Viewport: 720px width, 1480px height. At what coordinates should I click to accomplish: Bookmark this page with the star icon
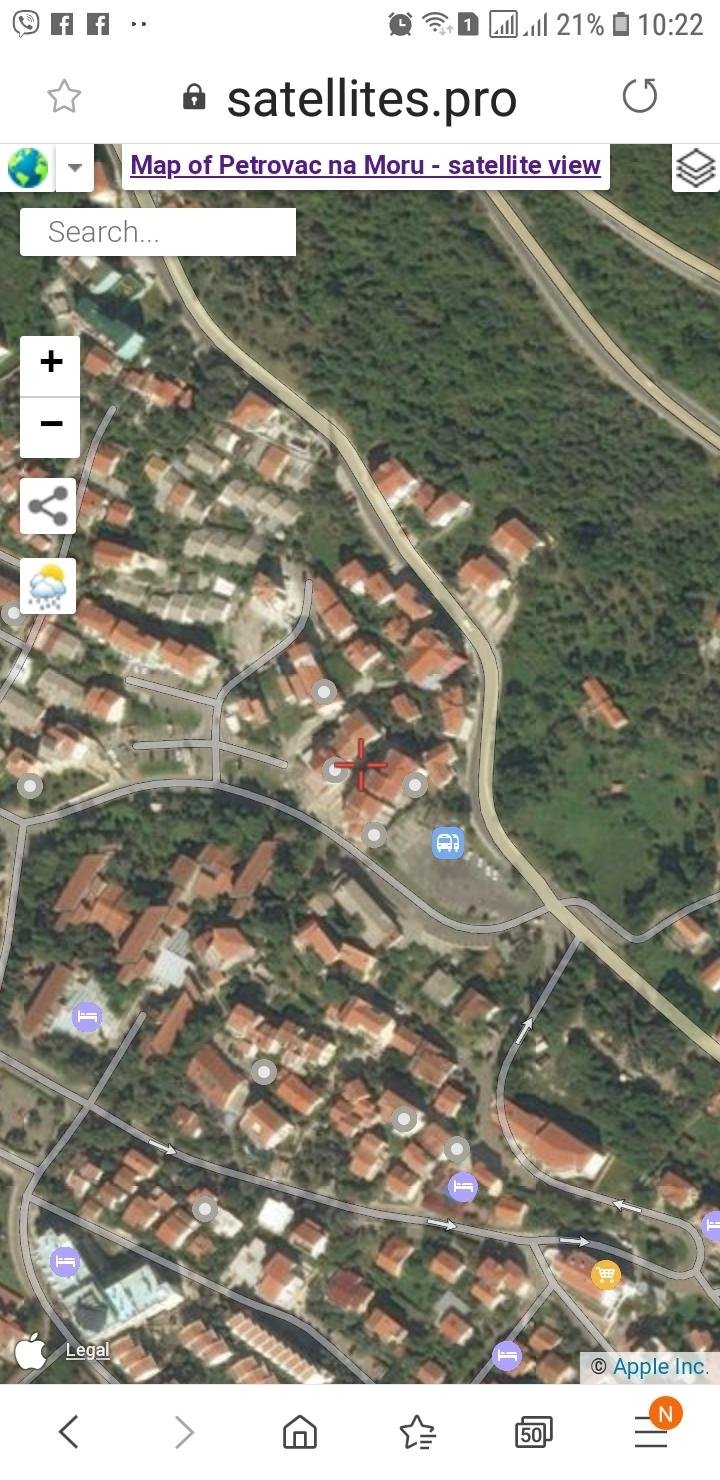click(x=64, y=97)
